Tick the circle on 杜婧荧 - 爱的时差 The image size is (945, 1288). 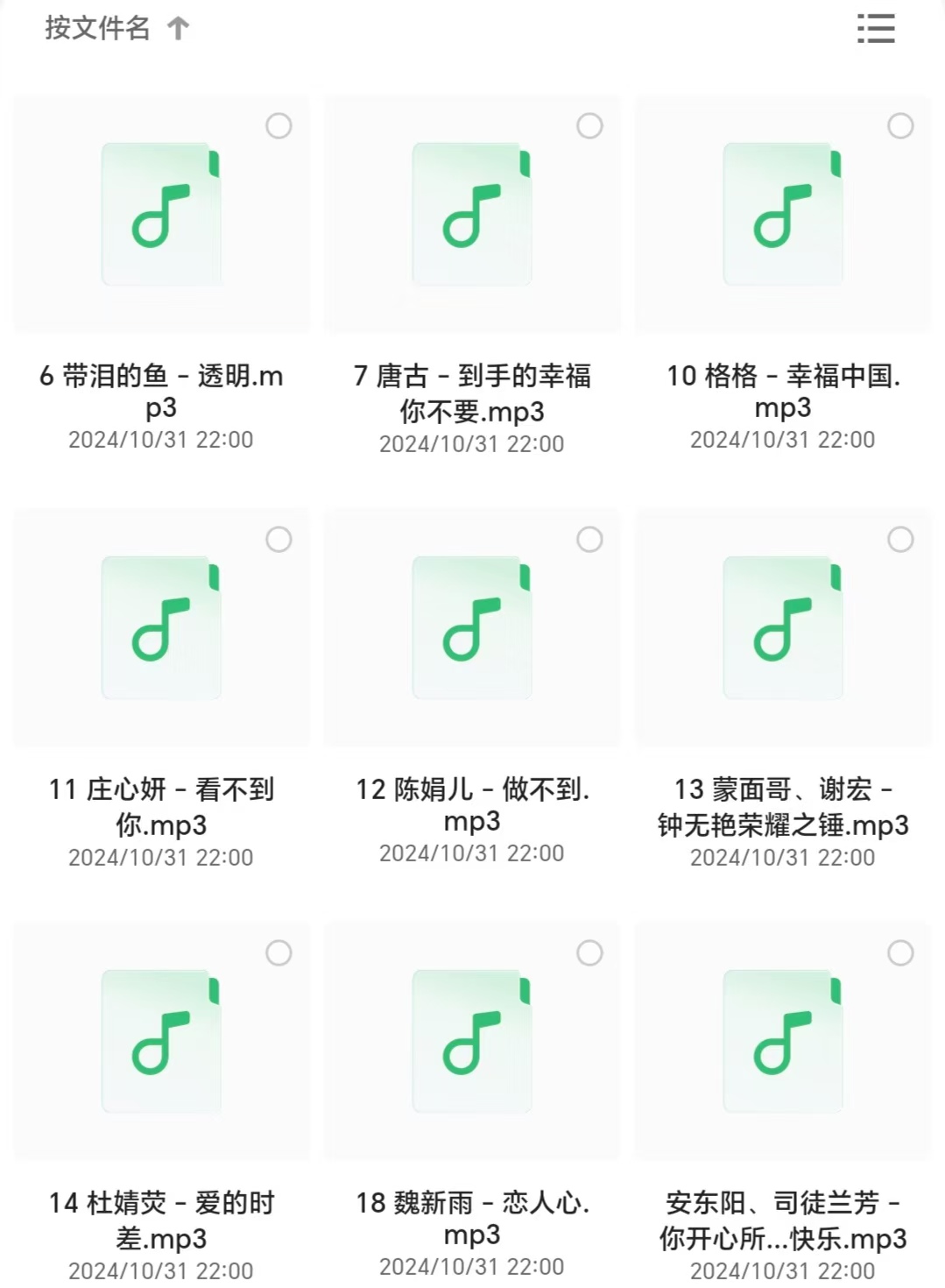(x=279, y=953)
